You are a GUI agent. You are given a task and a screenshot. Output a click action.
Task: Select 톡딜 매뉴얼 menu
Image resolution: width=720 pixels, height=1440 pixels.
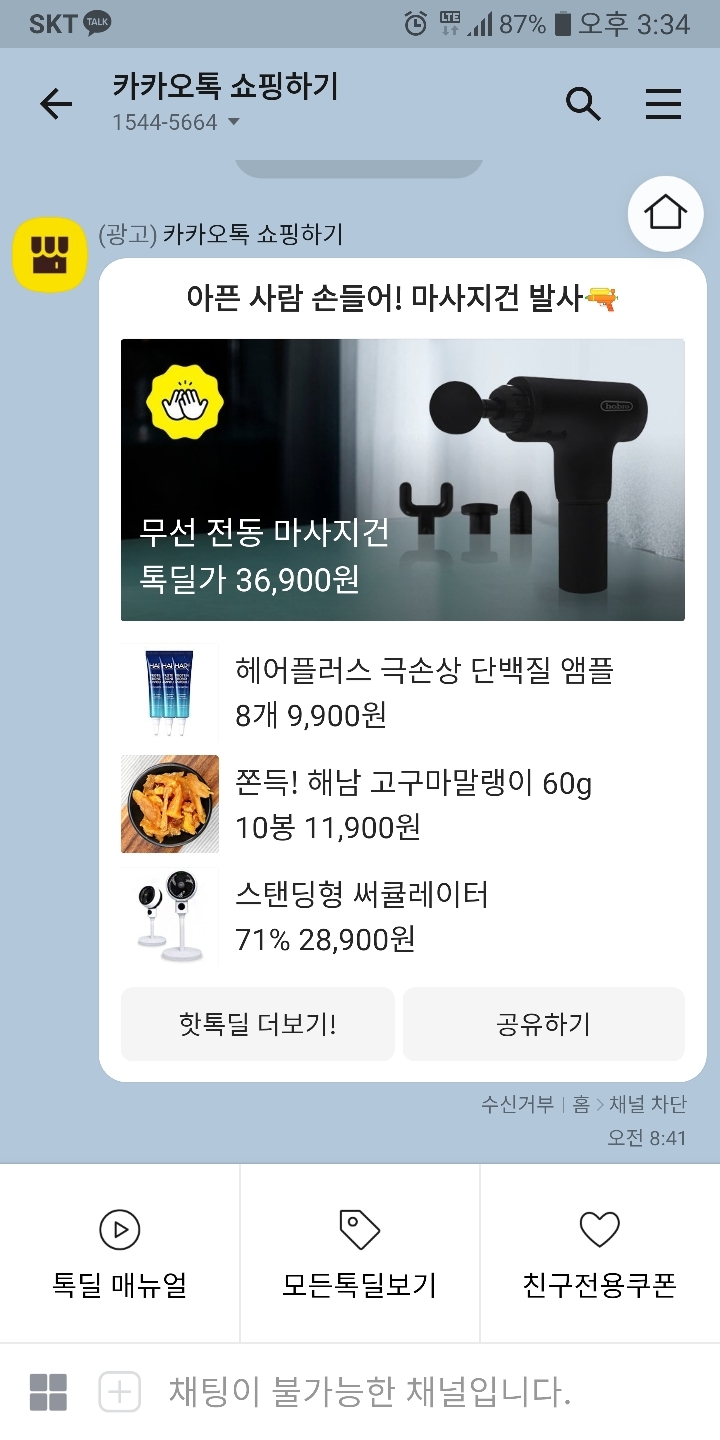tap(120, 1254)
